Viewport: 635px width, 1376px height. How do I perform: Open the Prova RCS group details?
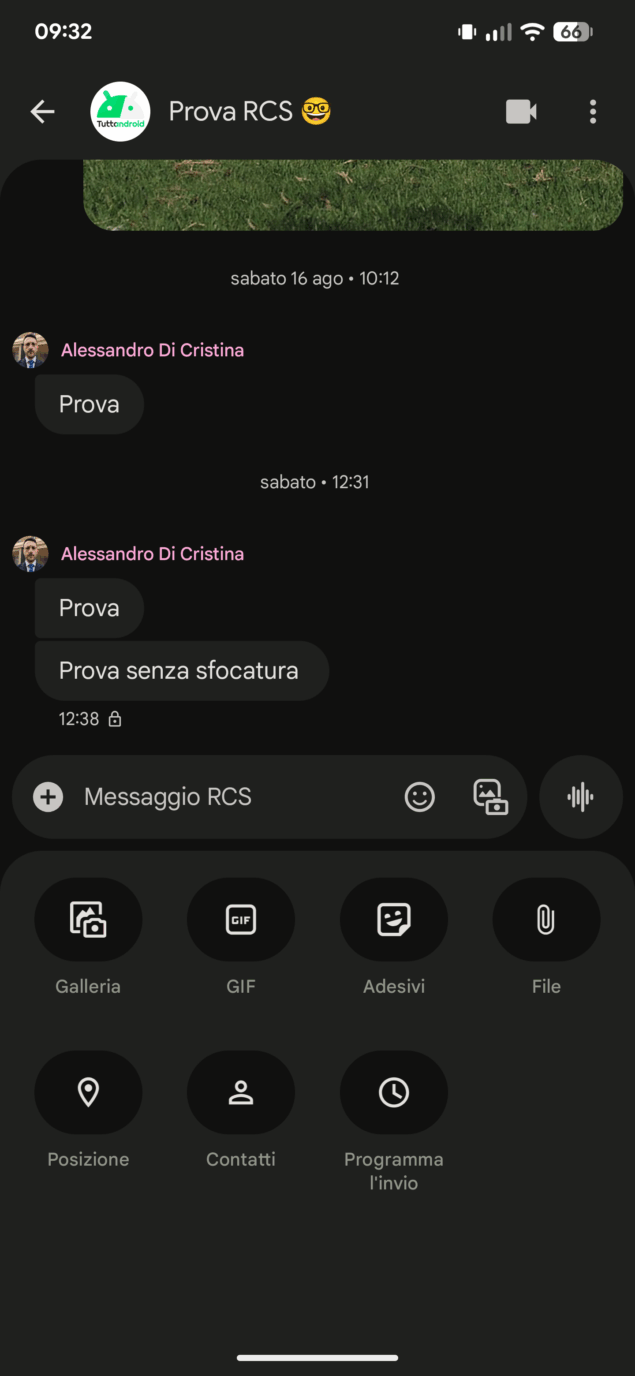coord(230,112)
